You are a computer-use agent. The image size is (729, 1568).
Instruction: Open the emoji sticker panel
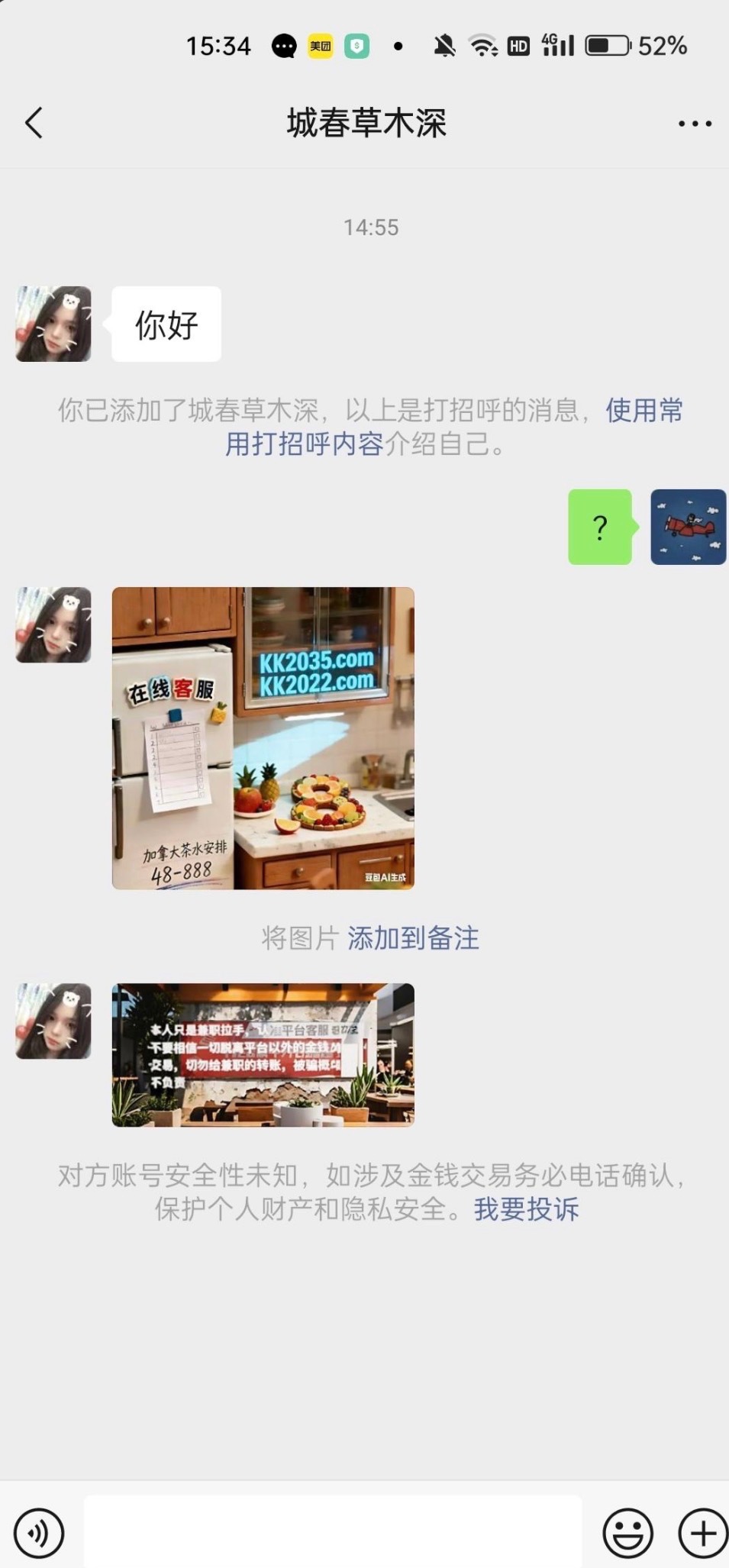[x=627, y=1532]
